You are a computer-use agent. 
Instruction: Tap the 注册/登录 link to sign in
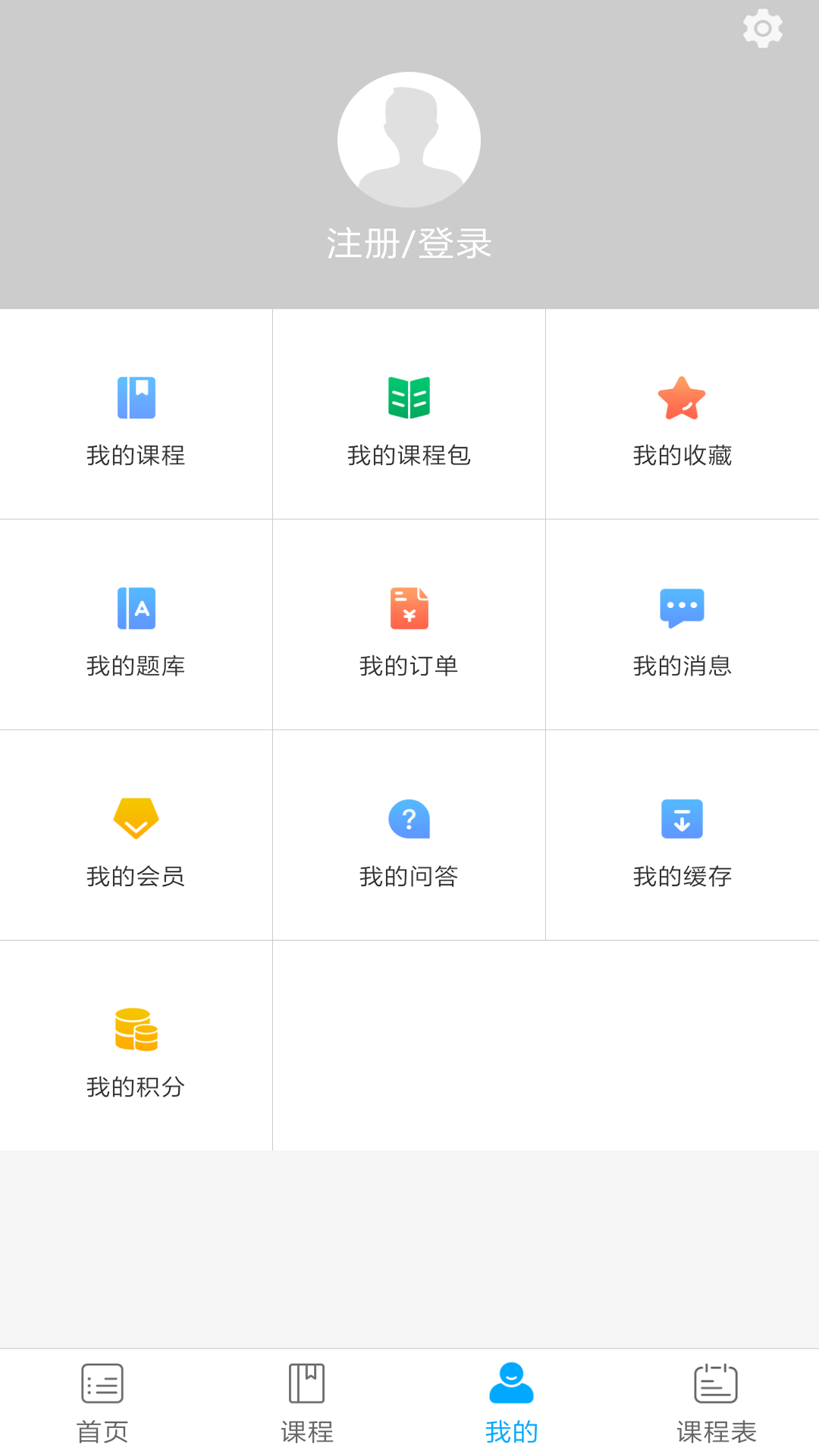click(409, 243)
